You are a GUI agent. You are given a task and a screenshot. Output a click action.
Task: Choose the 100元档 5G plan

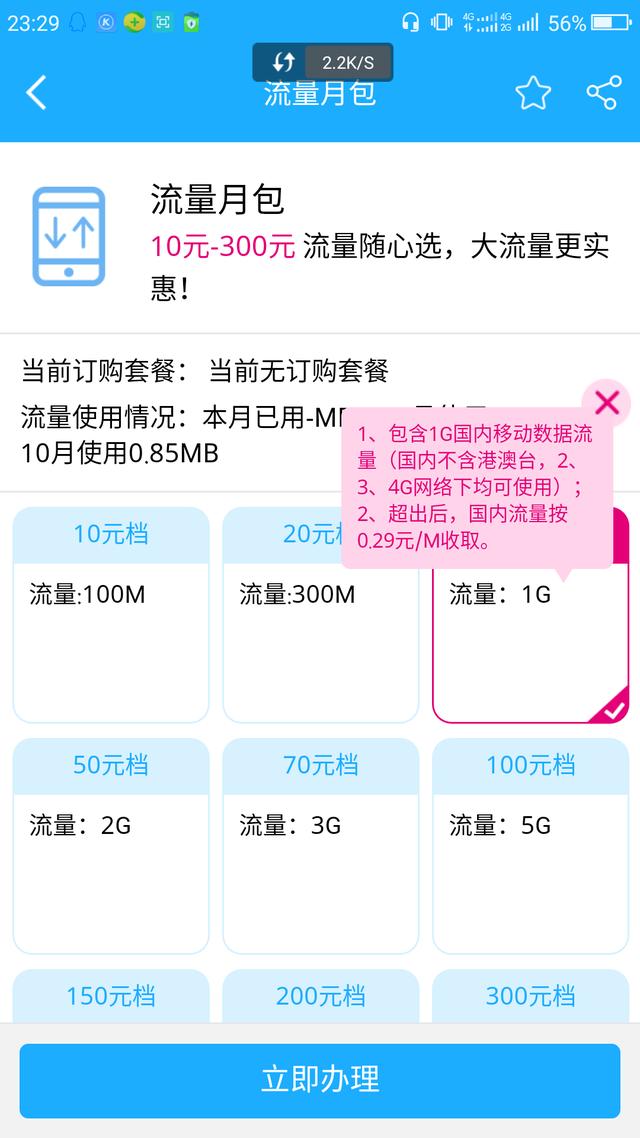pos(530,845)
